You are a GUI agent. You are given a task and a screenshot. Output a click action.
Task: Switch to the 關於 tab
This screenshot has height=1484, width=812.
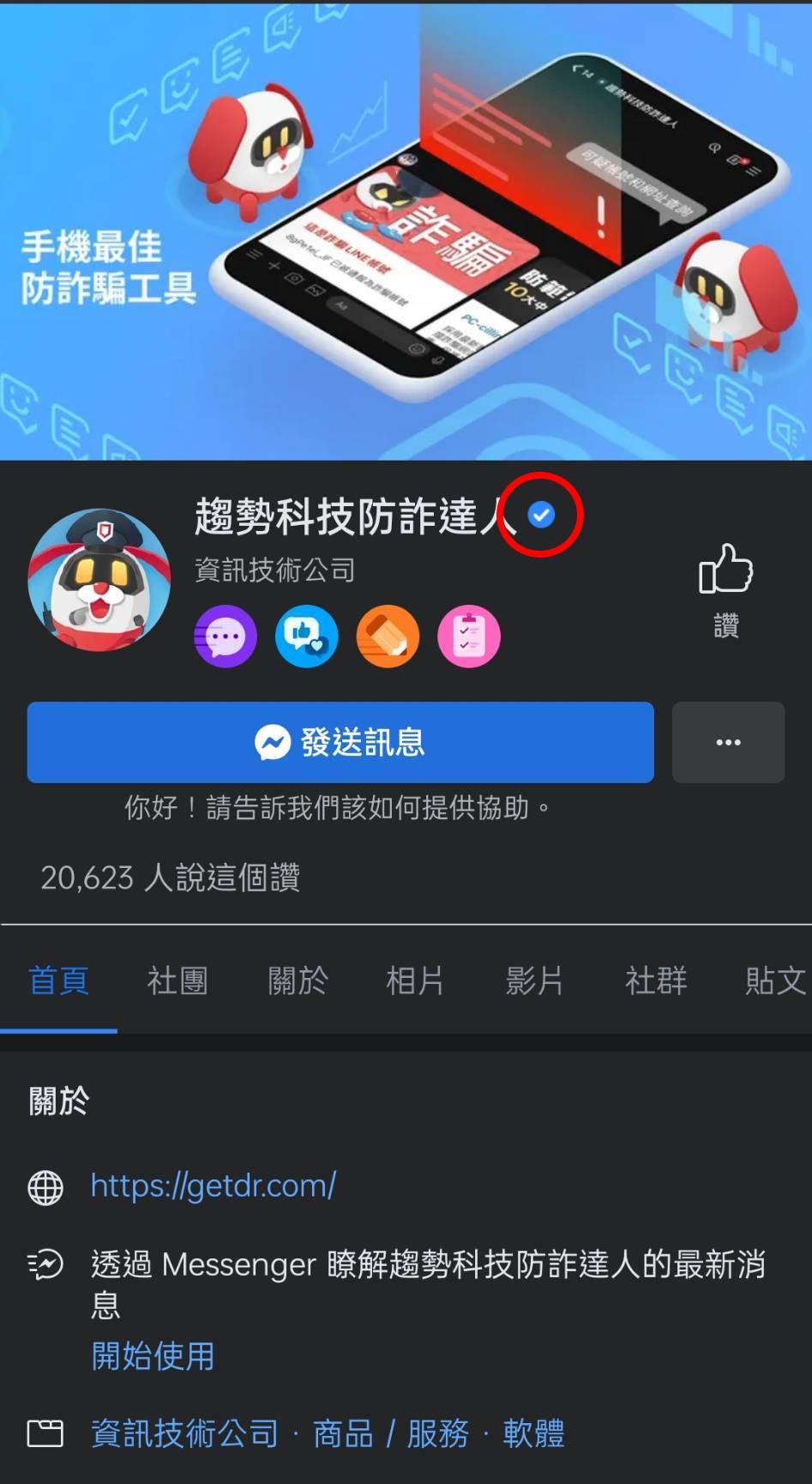click(x=298, y=980)
